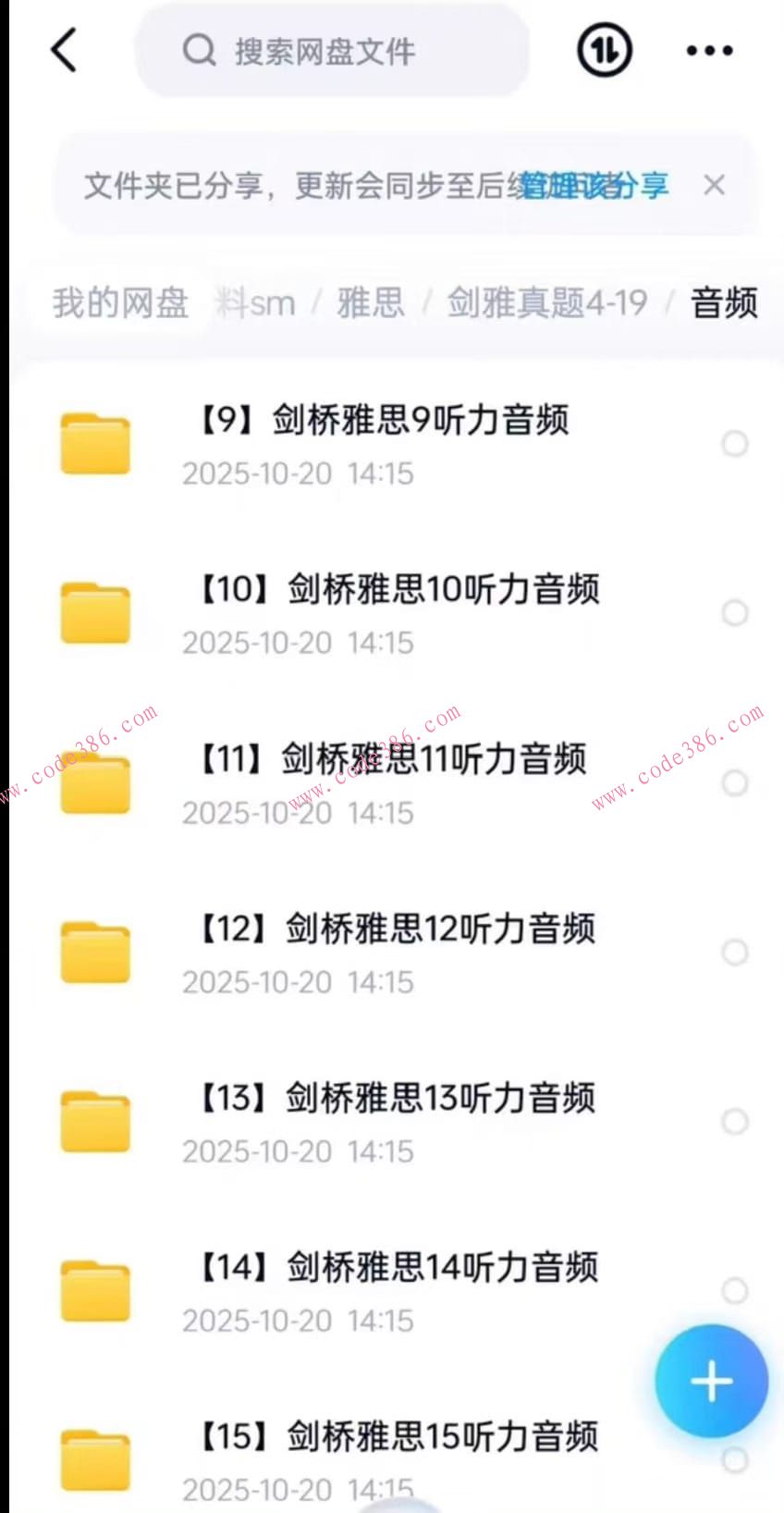Tap the search magnifier icon
Viewport: 784px width, 1513px height.
pyautogui.click(x=199, y=51)
